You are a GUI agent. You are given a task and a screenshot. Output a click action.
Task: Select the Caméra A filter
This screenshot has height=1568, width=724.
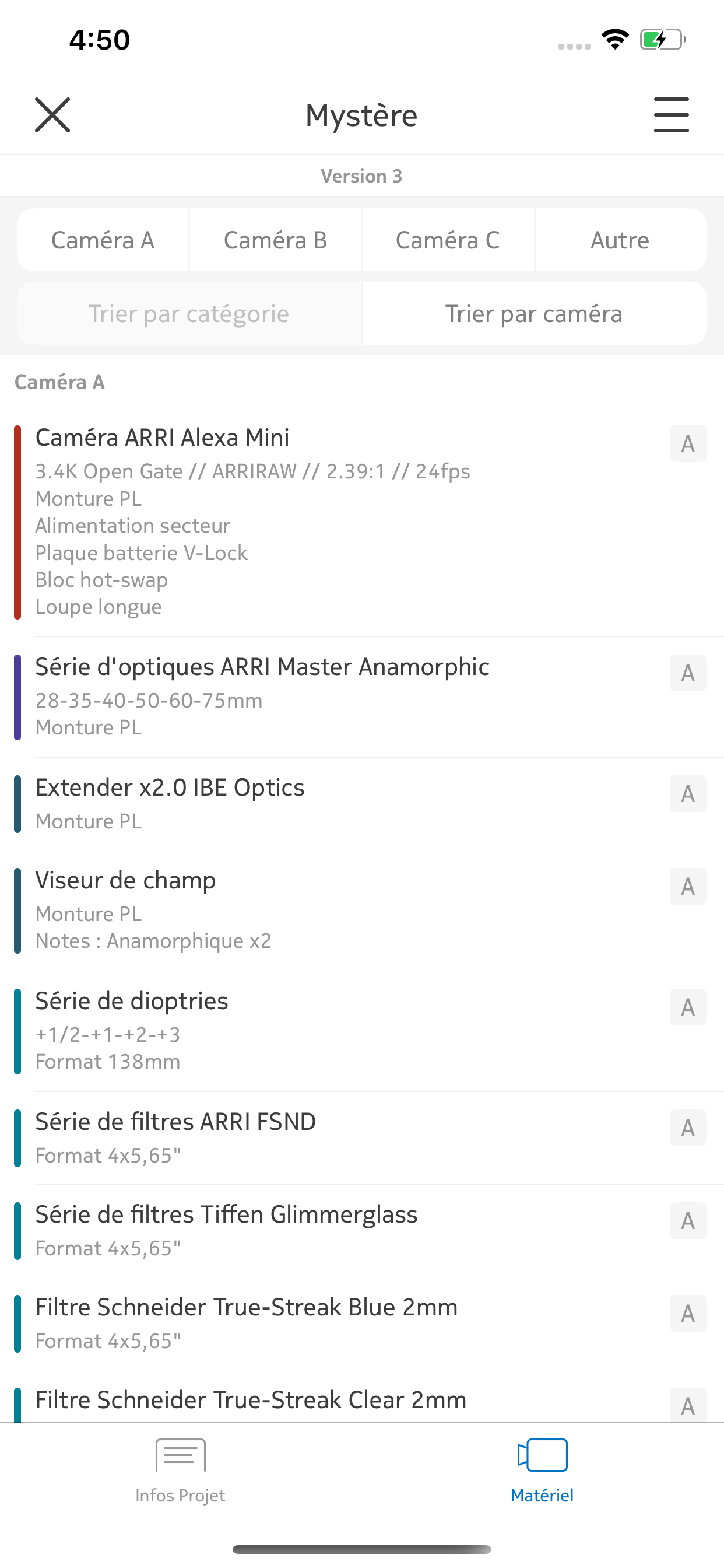103,240
